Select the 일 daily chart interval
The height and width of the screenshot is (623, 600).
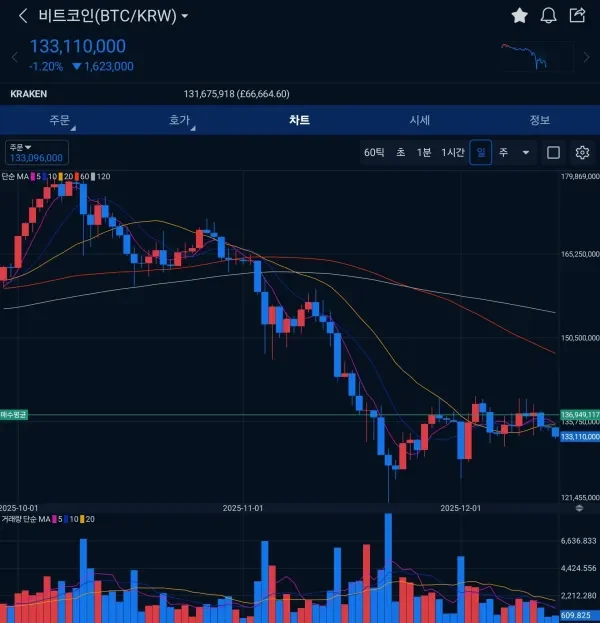coord(481,153)
